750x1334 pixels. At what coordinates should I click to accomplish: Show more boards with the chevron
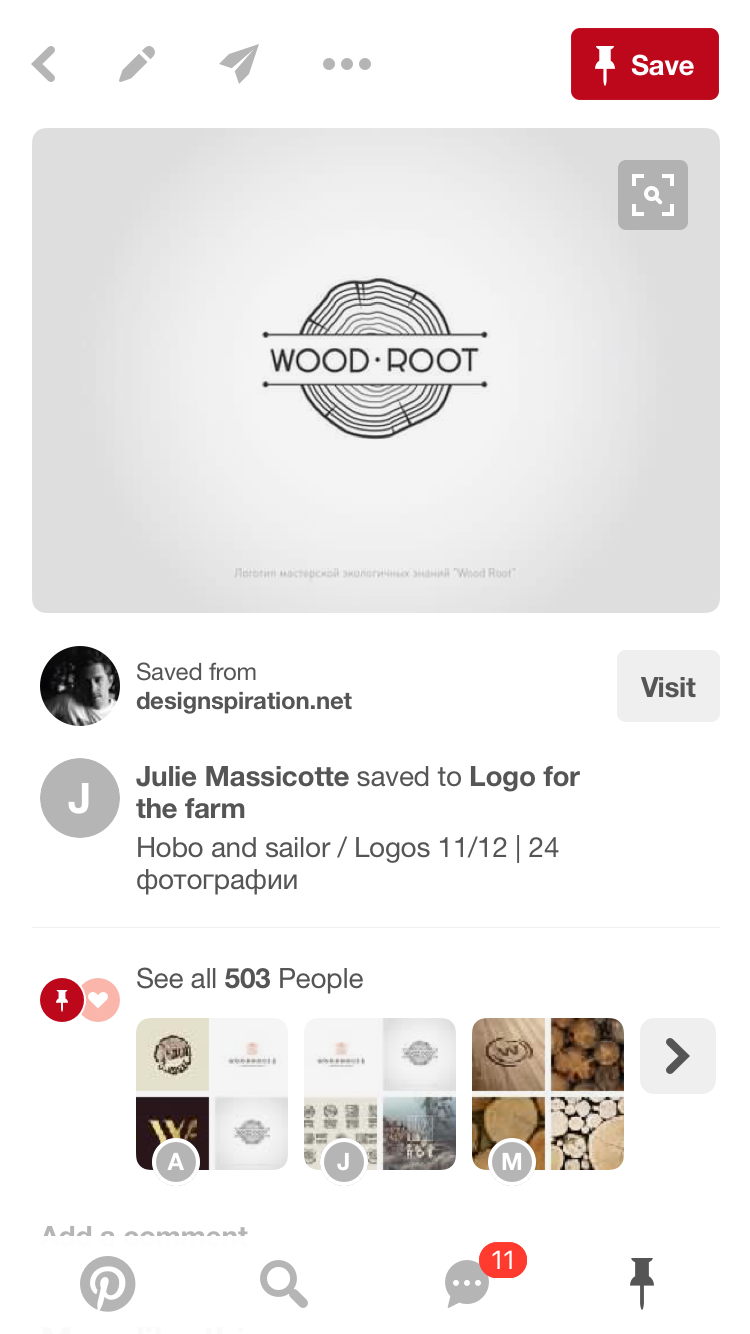677,1056
